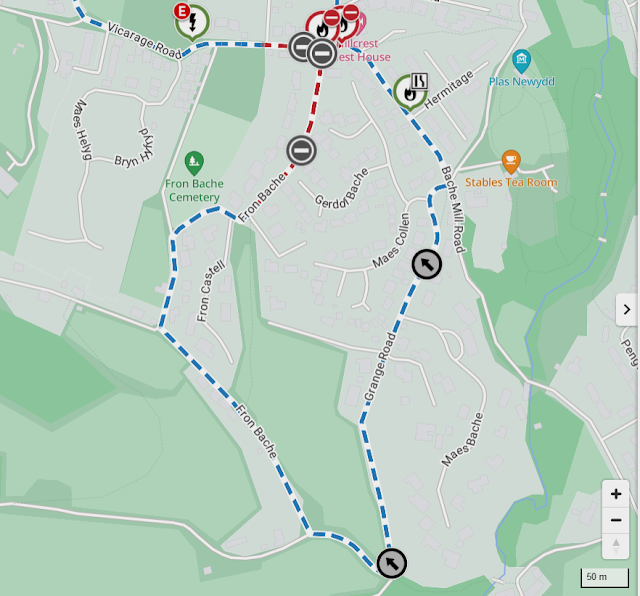Open the Plas Newydd museum pin
640x596 pixels.
(520, 60)
